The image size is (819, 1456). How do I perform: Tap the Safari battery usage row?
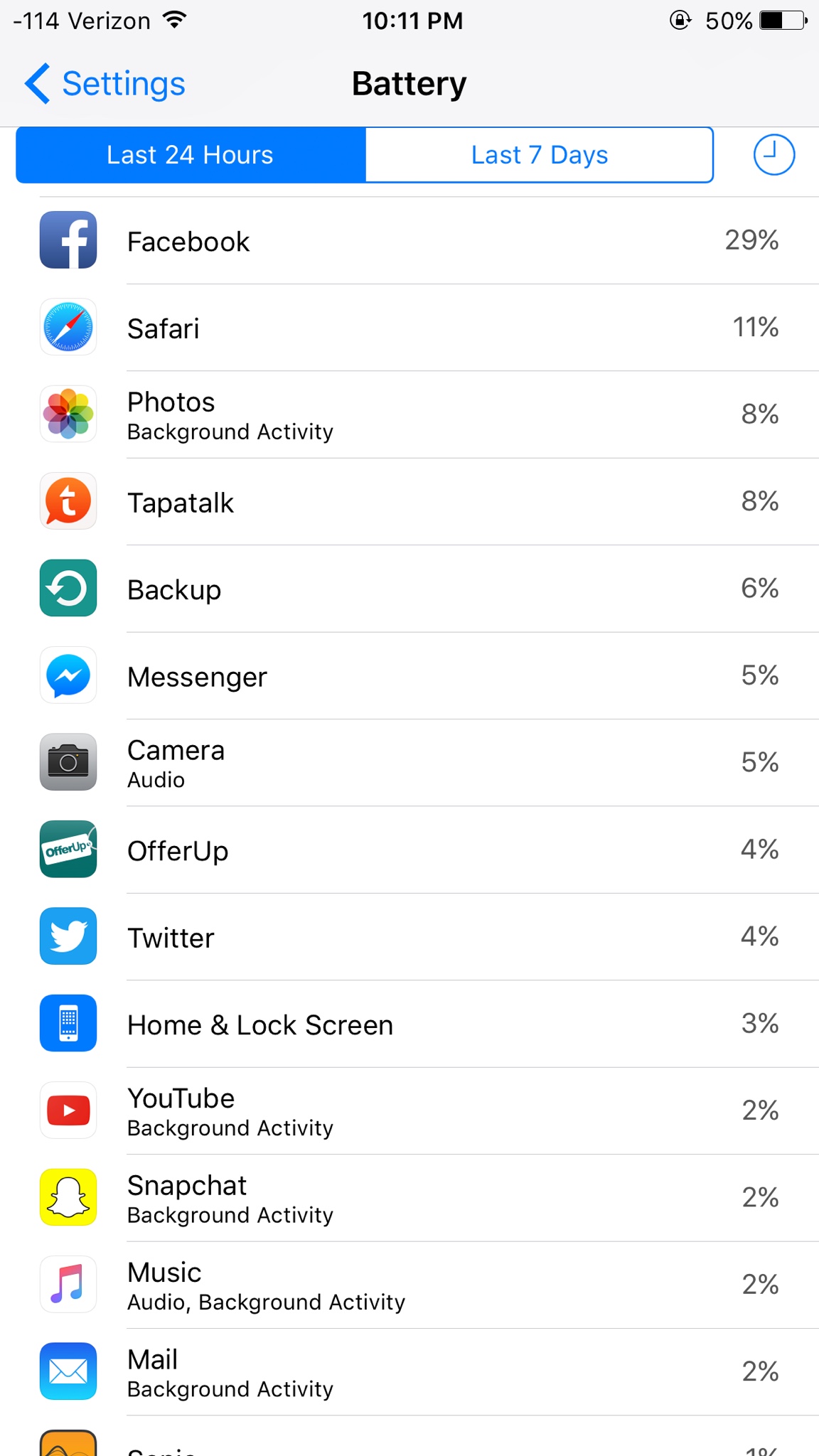(x=427, y=328)
